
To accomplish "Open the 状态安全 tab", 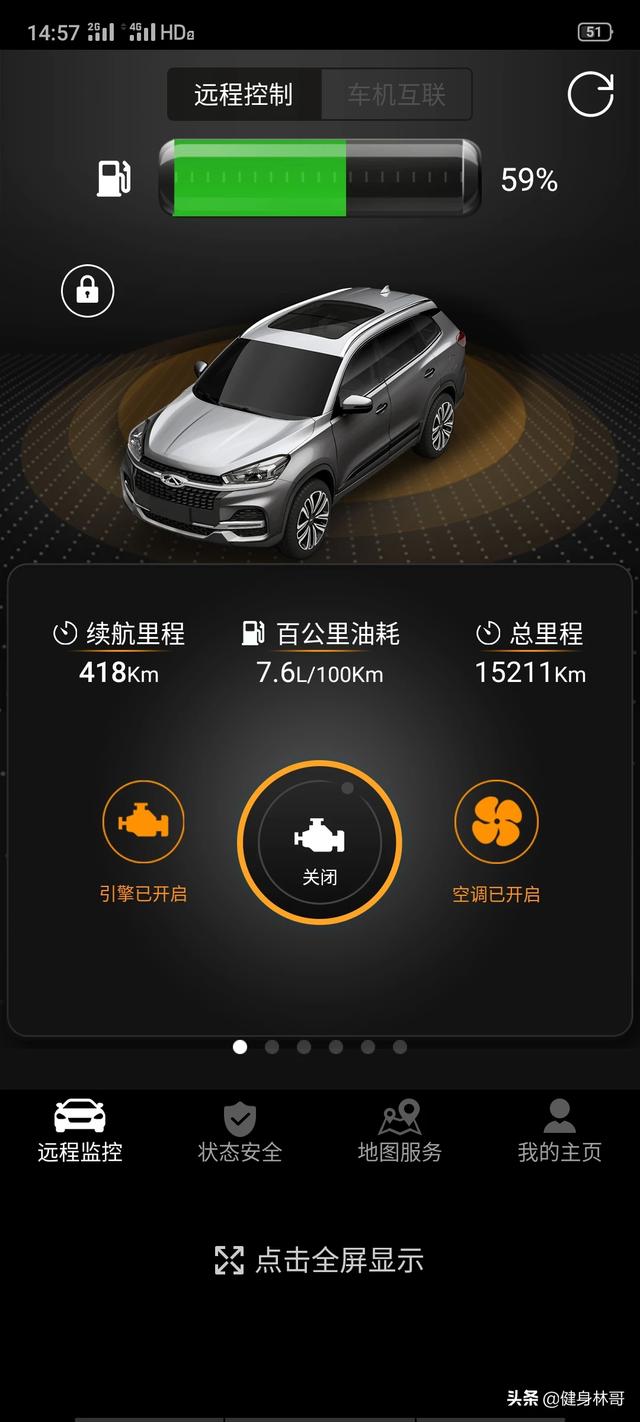I will (240, 1132).
